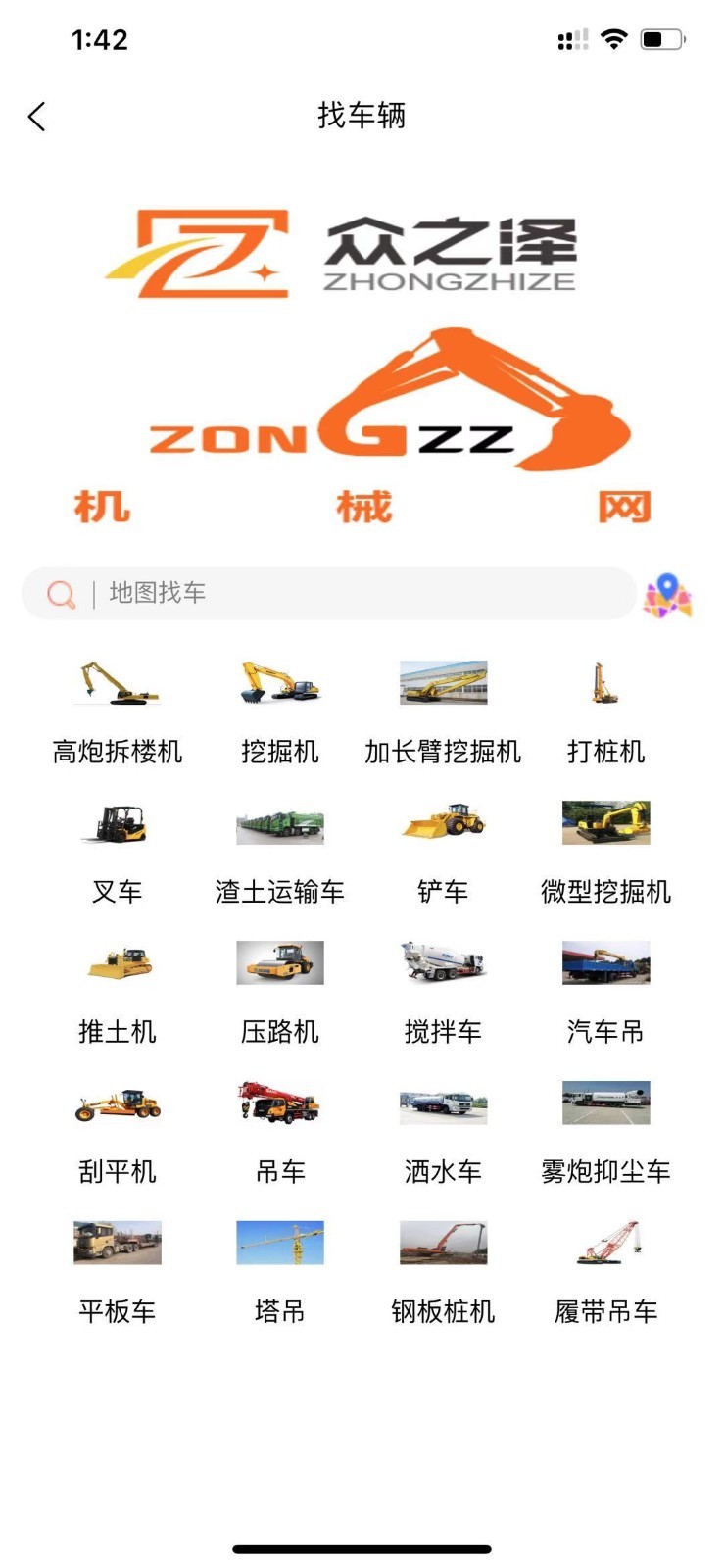The width and height of the screenshot is (724, 1568).
Task: Open the 履带吊车 crawler crane category
Action: 606,1243
